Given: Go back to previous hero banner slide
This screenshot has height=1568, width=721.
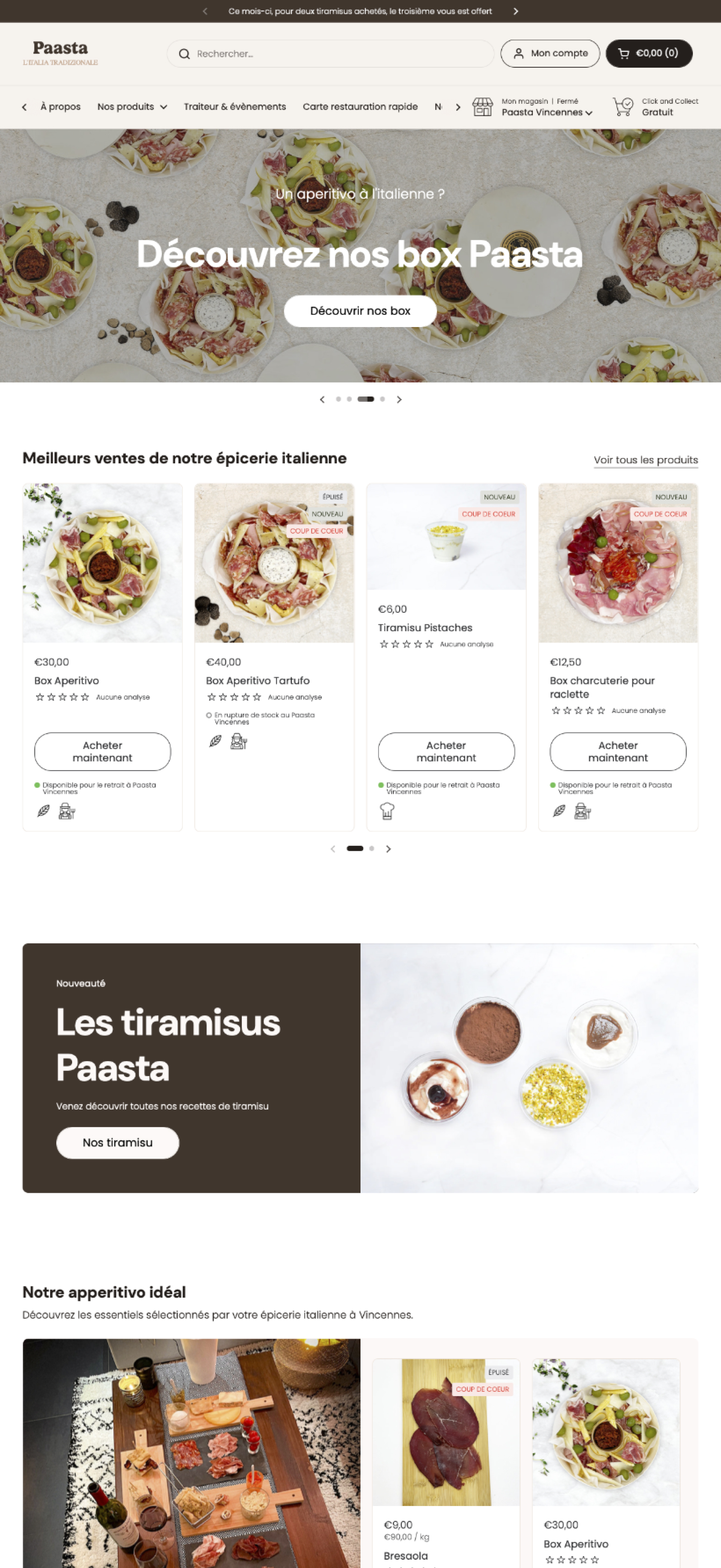Looking at the screenshot, I should (322, 399).
